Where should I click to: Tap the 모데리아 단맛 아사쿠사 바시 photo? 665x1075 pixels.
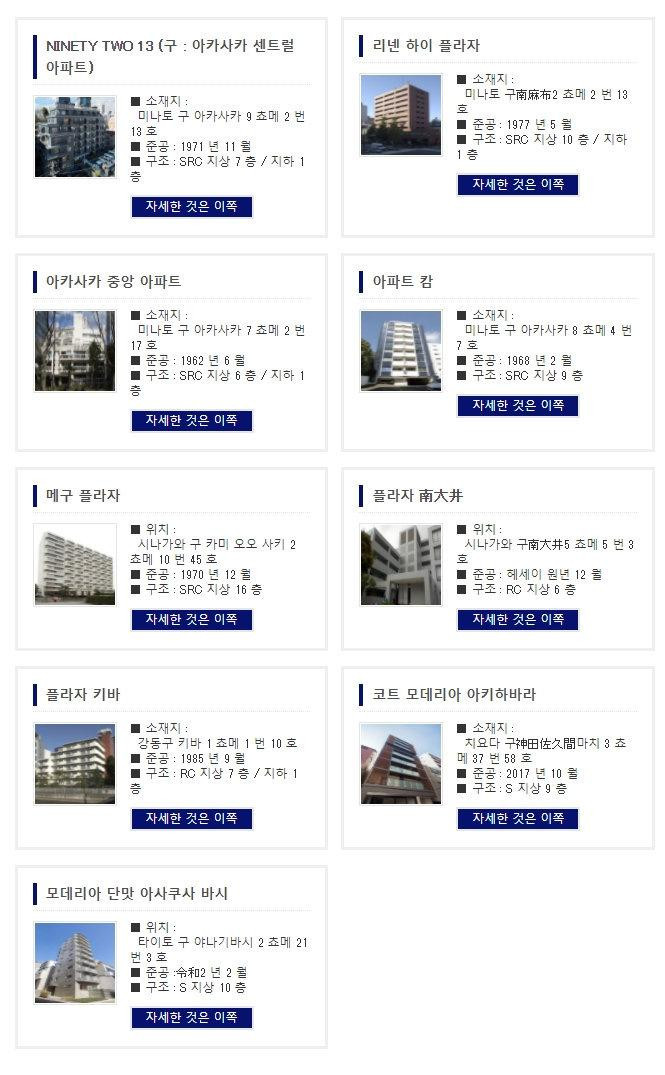[x=75, y=963]
